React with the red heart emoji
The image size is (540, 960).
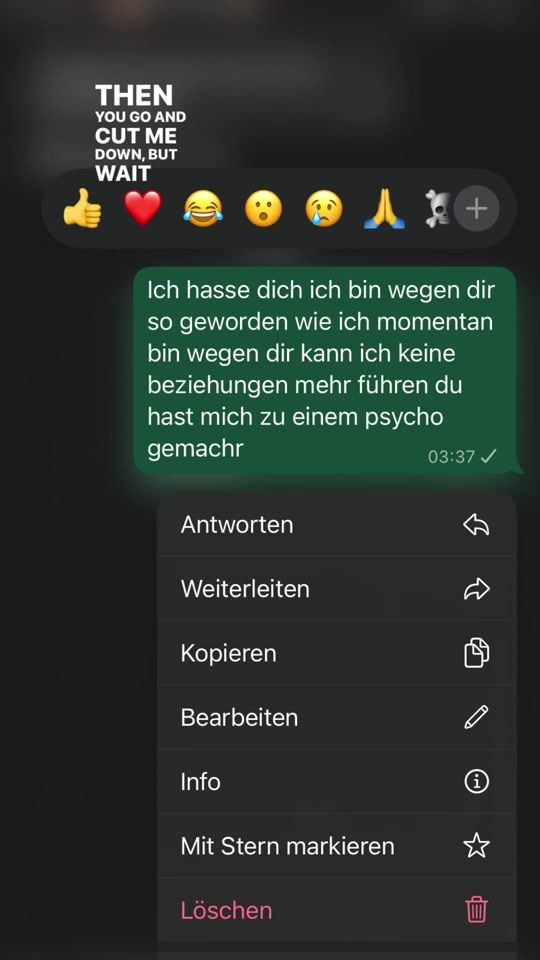point(143,209)
